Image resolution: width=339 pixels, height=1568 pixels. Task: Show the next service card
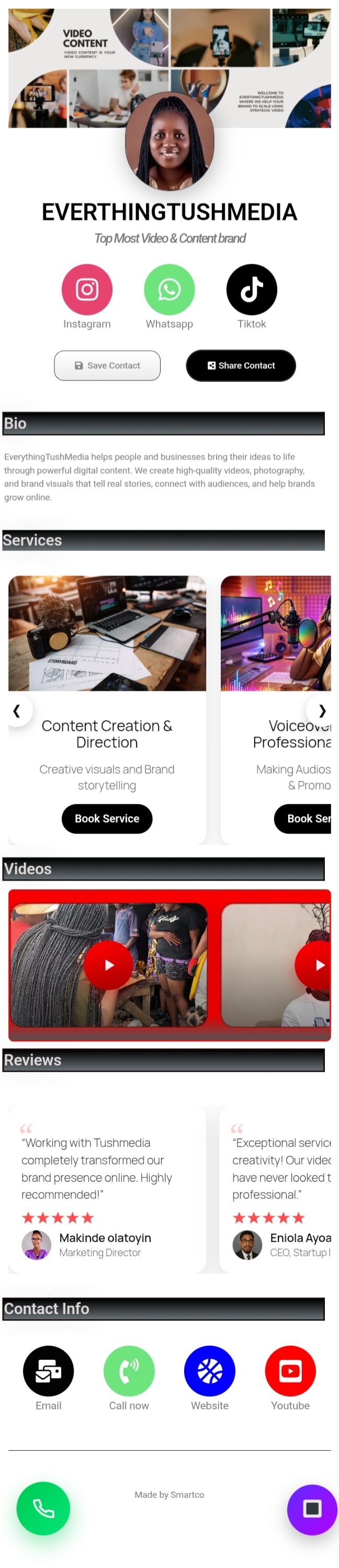click(x=322, y=710)
